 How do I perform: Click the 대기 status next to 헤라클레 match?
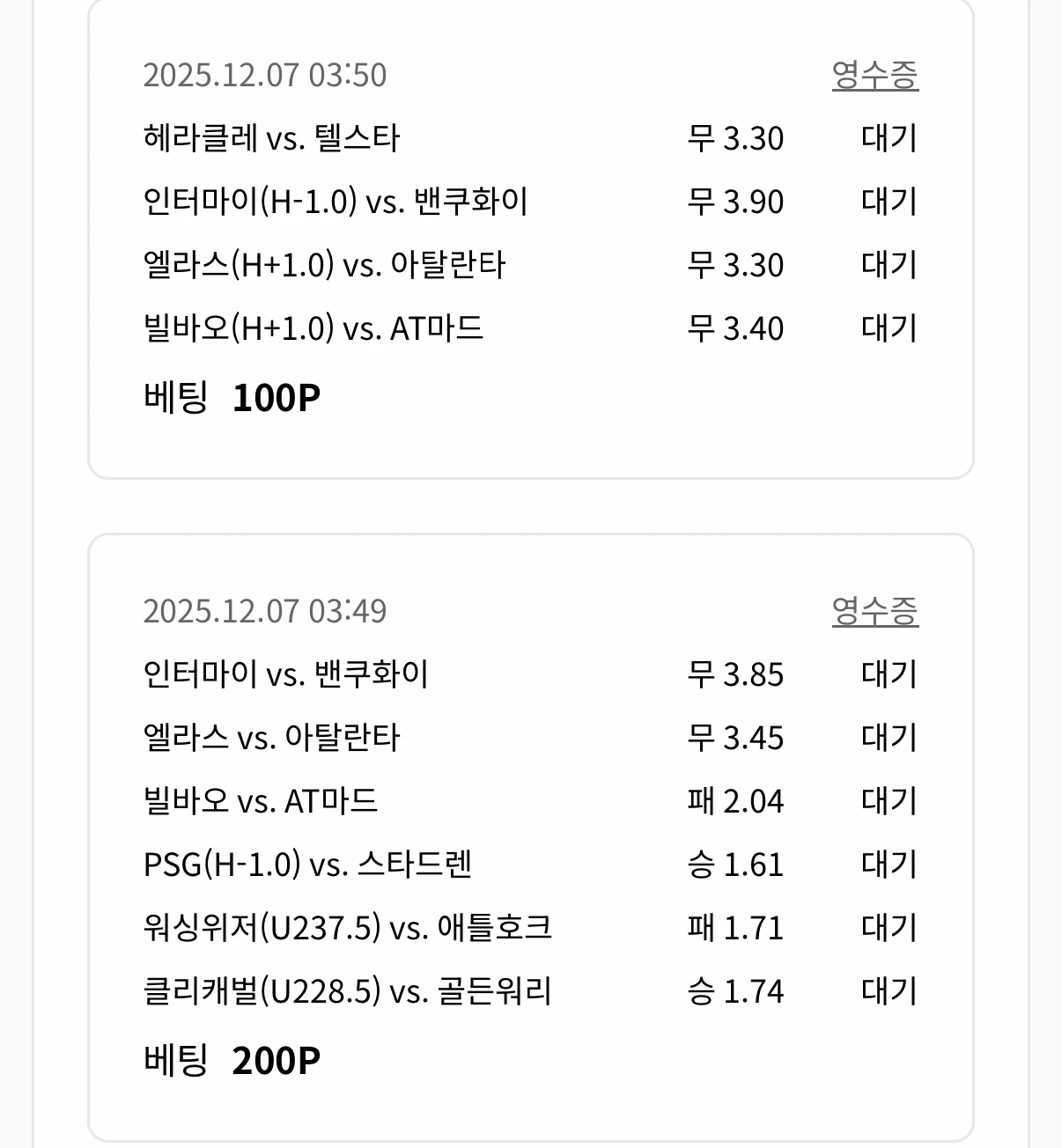pos(889,138)
